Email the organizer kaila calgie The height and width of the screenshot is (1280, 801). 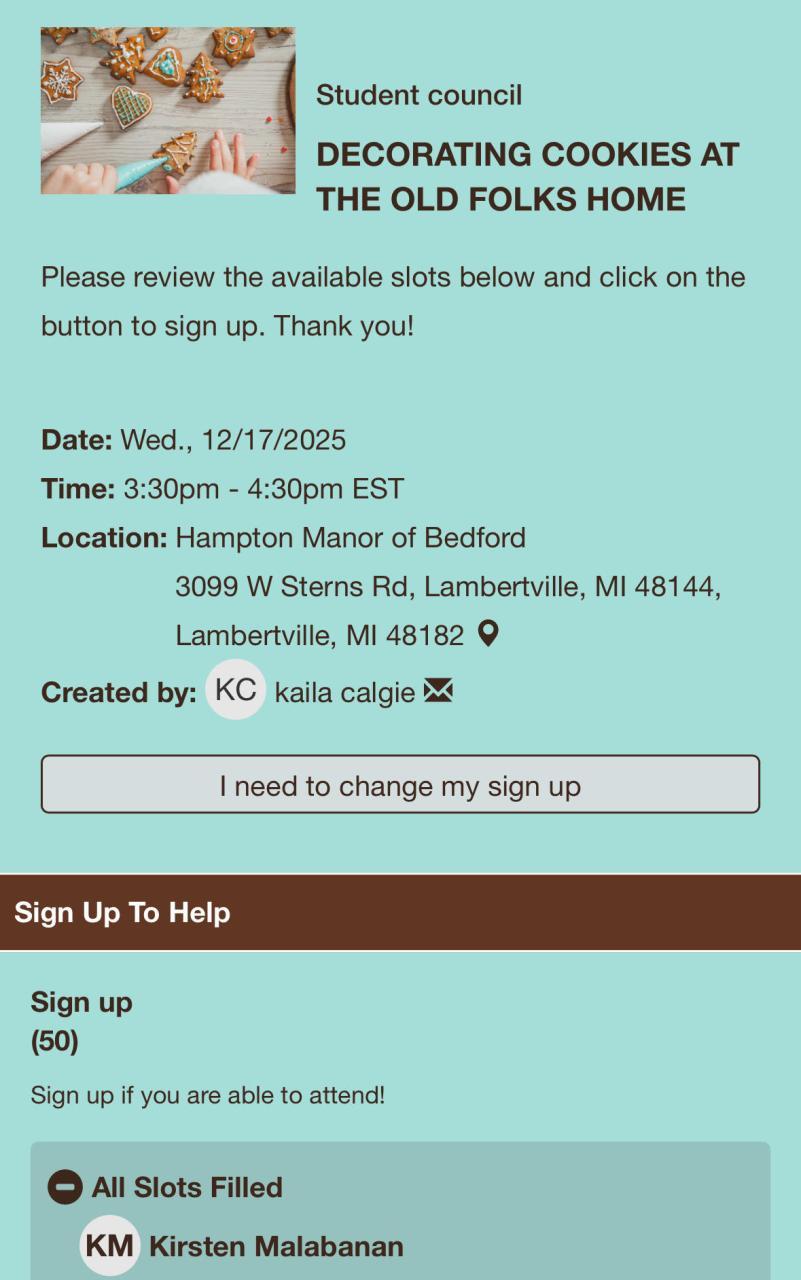point(438,691)
